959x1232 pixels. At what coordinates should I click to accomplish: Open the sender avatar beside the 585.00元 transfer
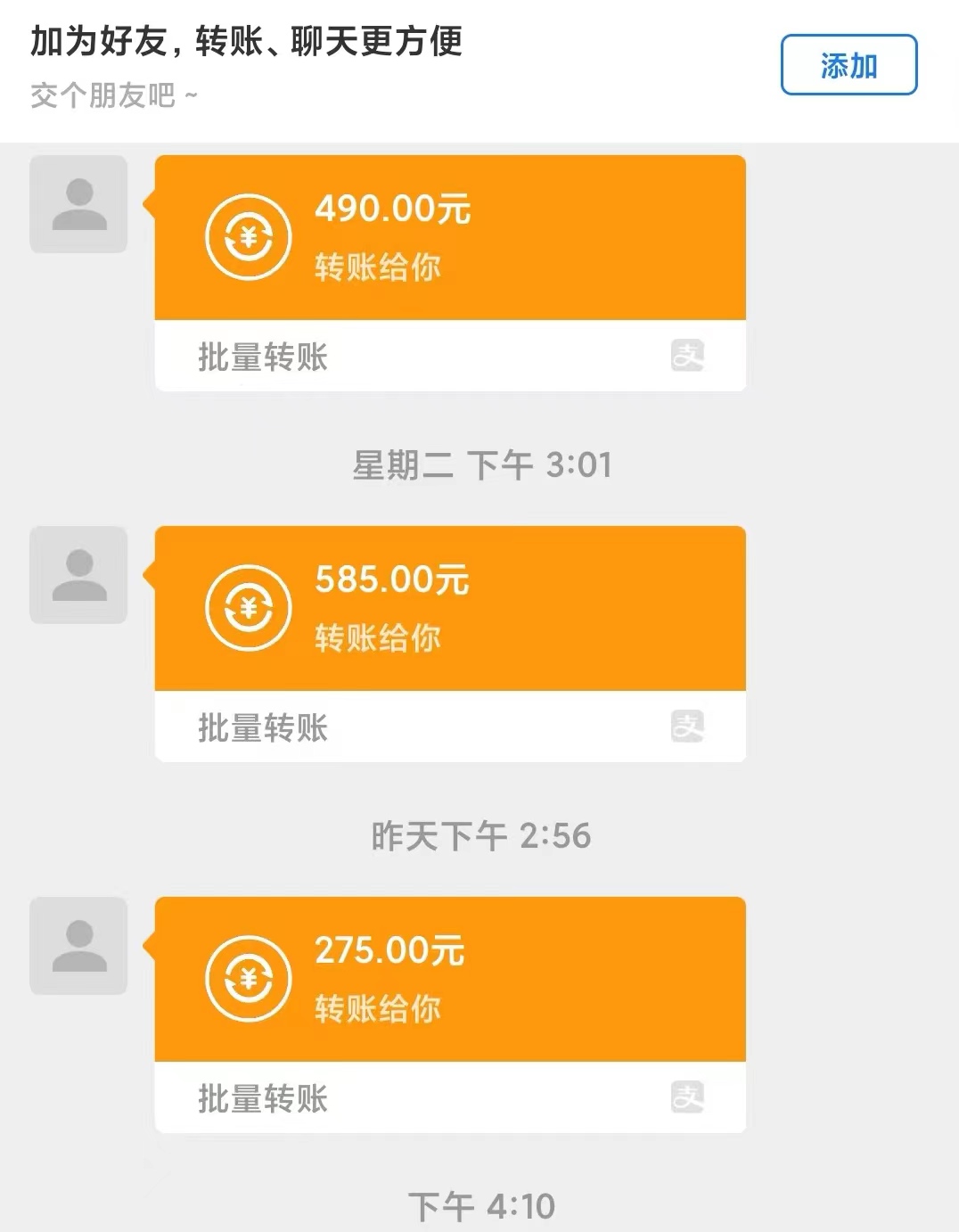click(x=78, y=575)
